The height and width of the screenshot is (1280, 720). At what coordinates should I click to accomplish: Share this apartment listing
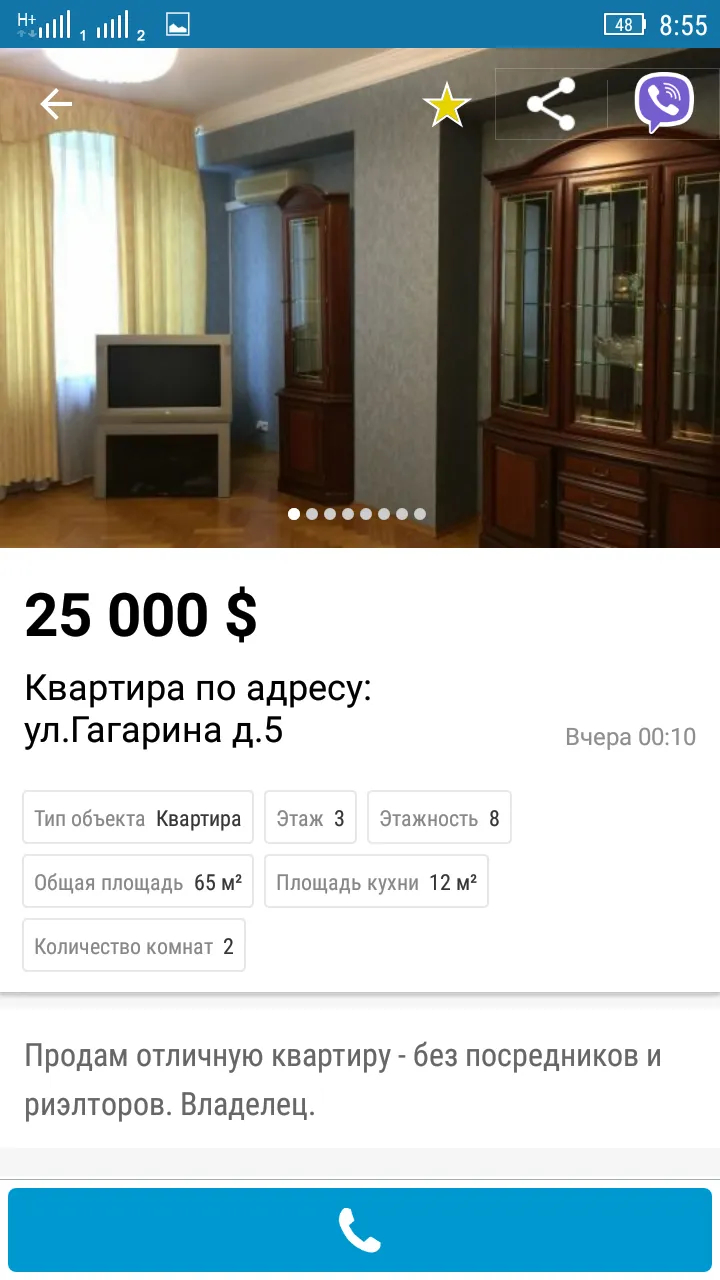pos(551,104)
